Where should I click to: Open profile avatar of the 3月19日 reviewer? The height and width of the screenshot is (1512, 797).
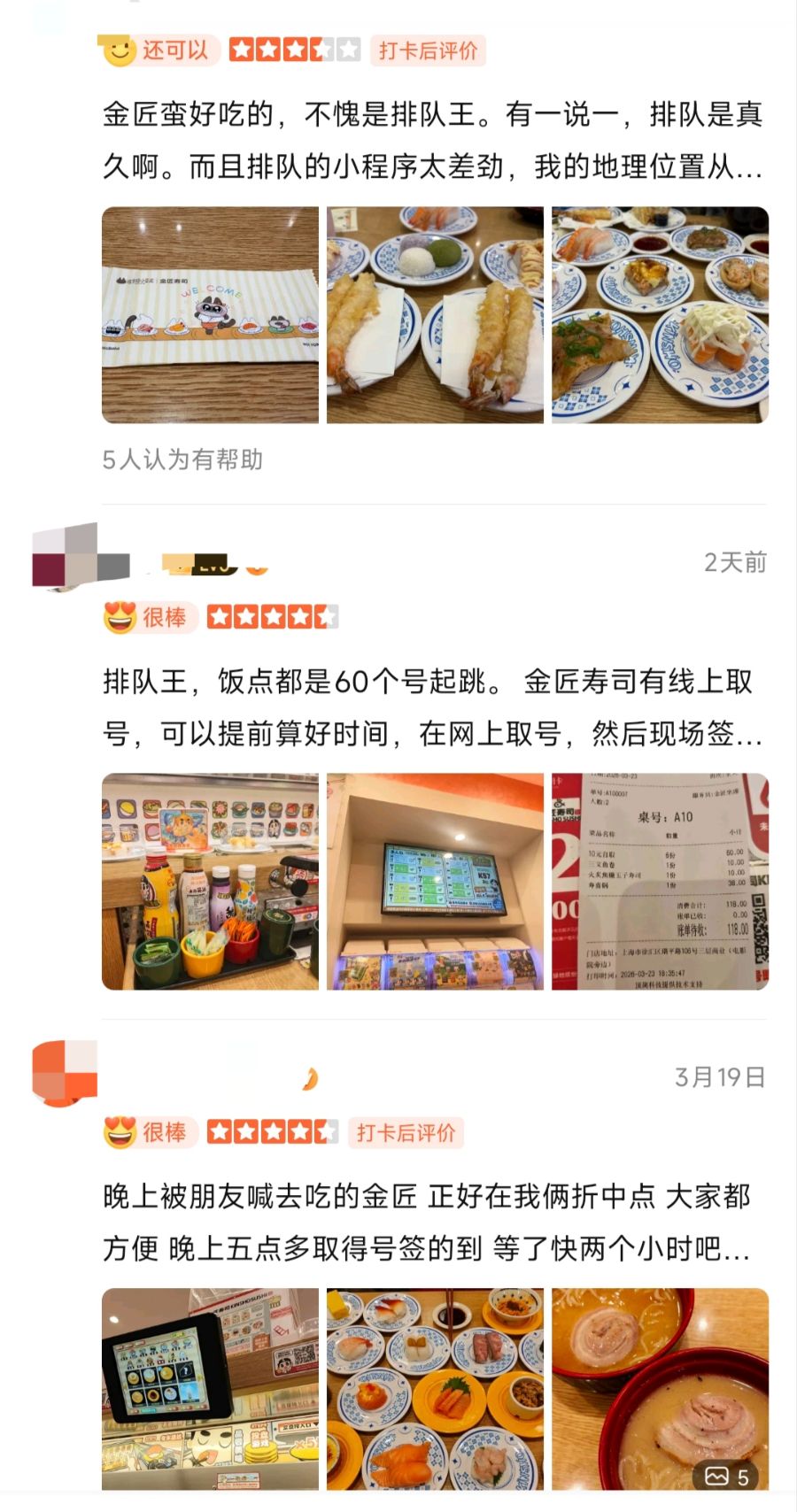point(64,1073)
